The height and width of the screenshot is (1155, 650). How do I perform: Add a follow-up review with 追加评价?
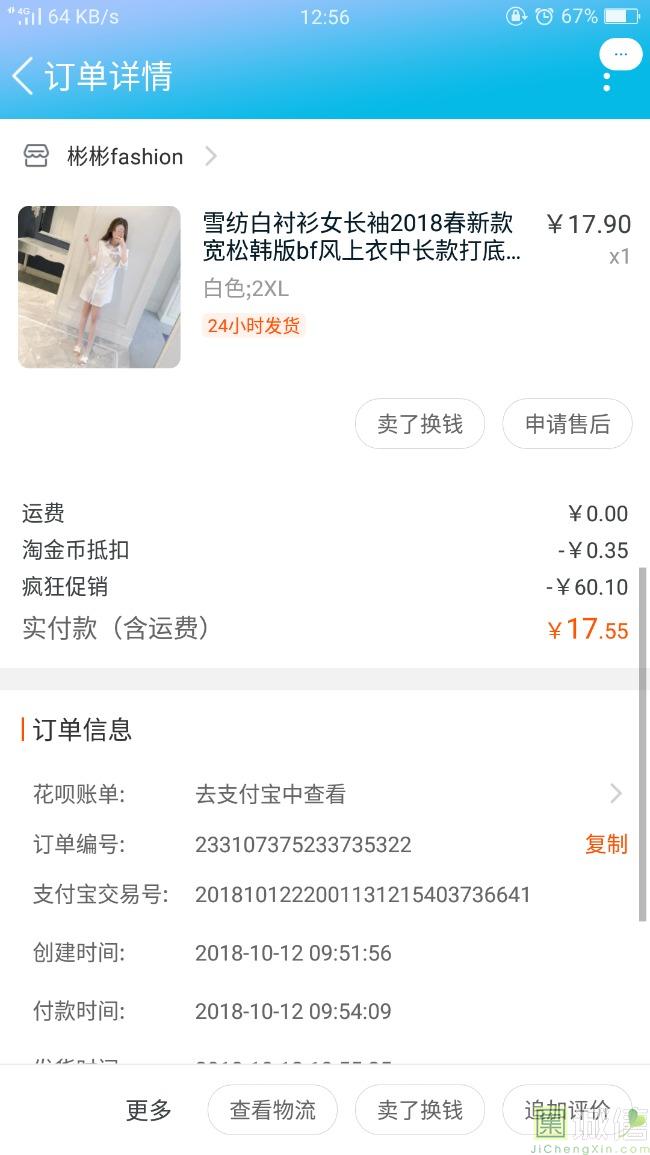click(x=567, y=1110)
